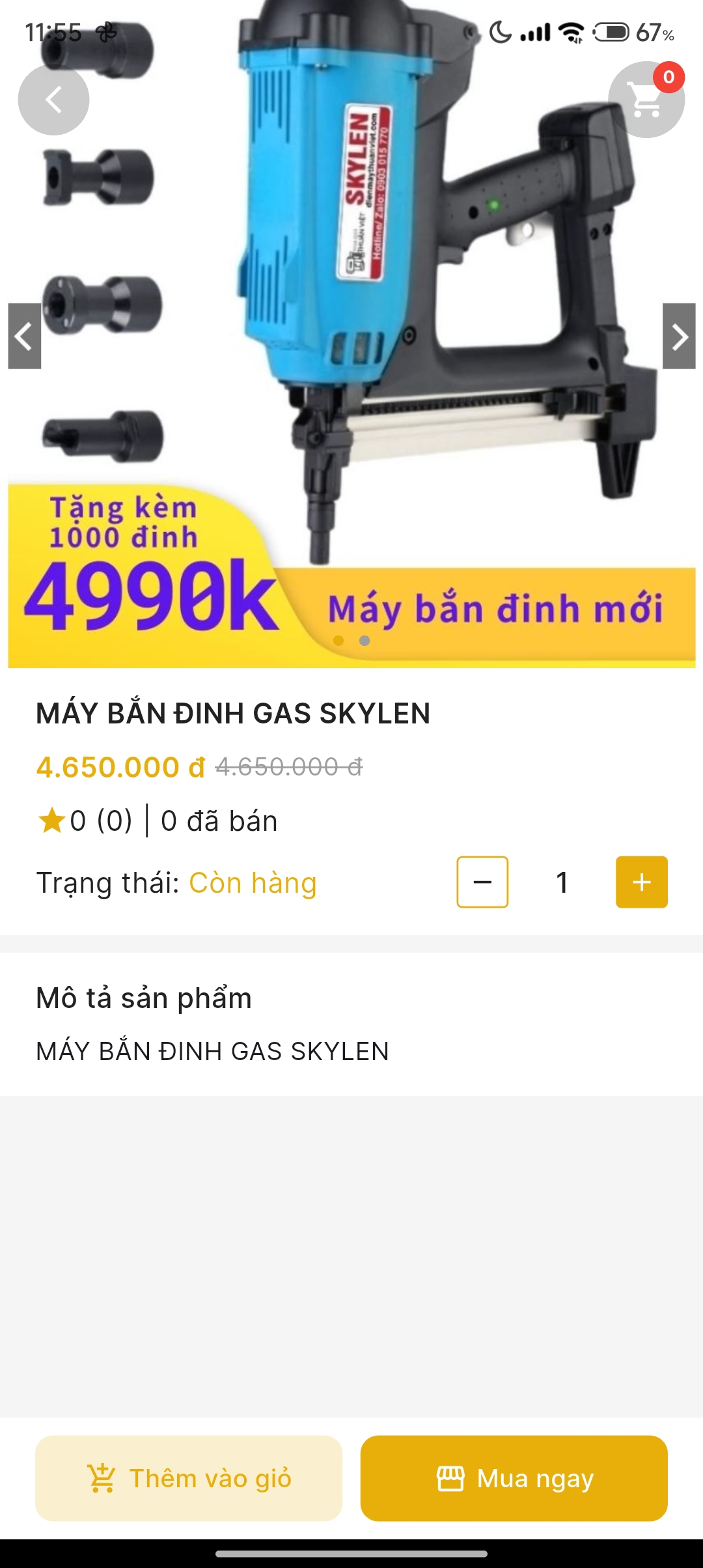
Task: Show the next product image
Action: pos(679,336)
